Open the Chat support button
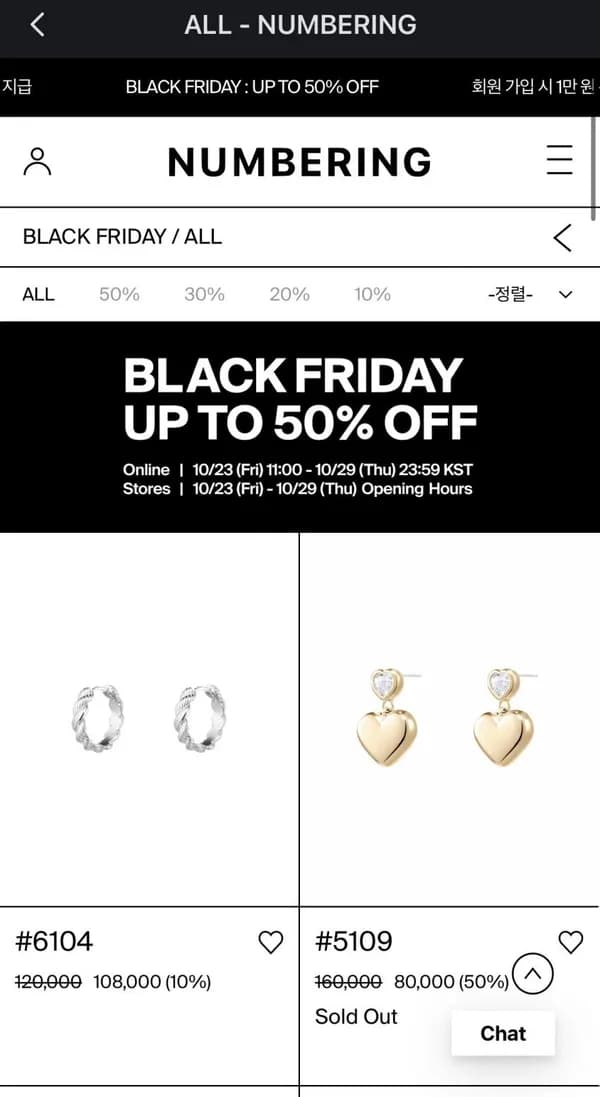The image size is (600, 1097). point(503,1033)
